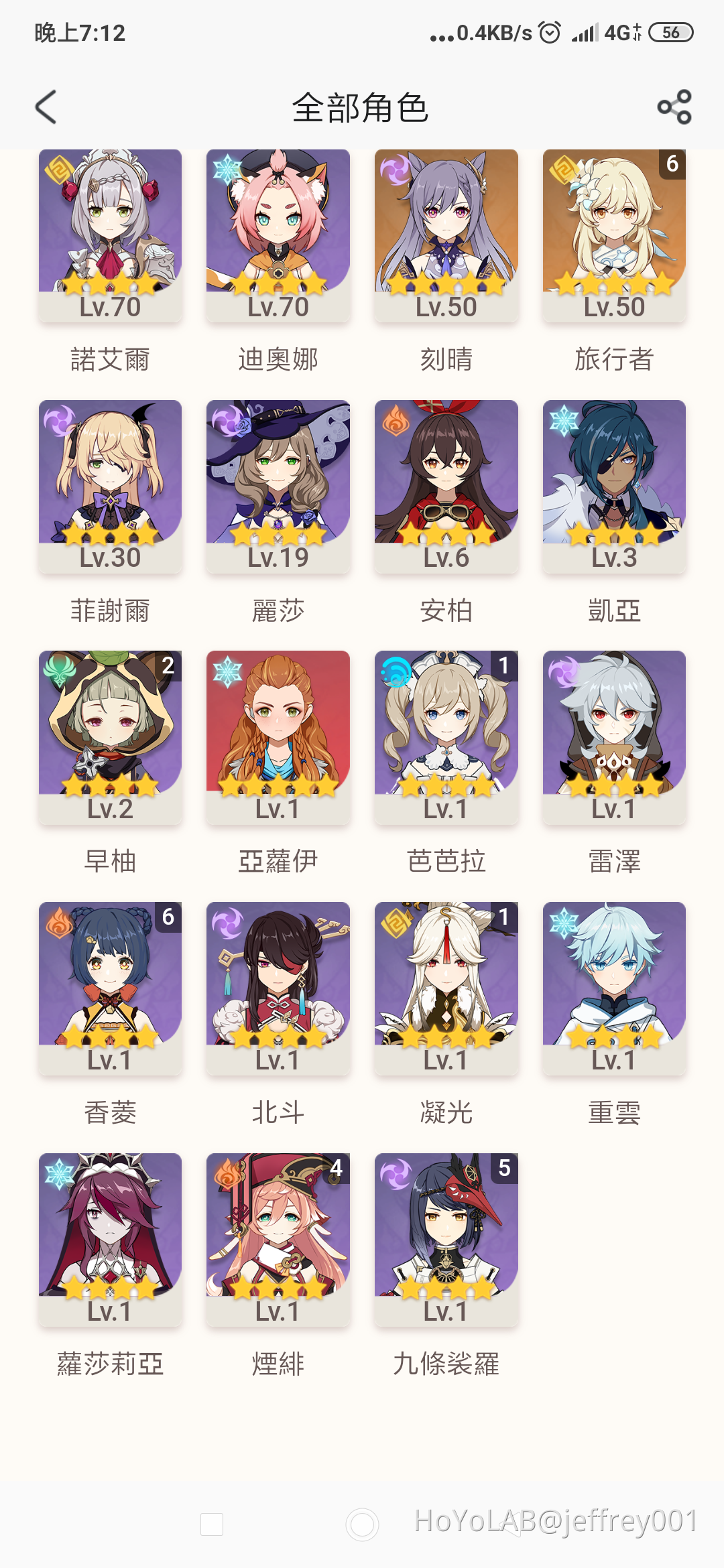Open the 亞蘿伊 character card
This screenshot has height=1568, width=724.
[278, 737]
